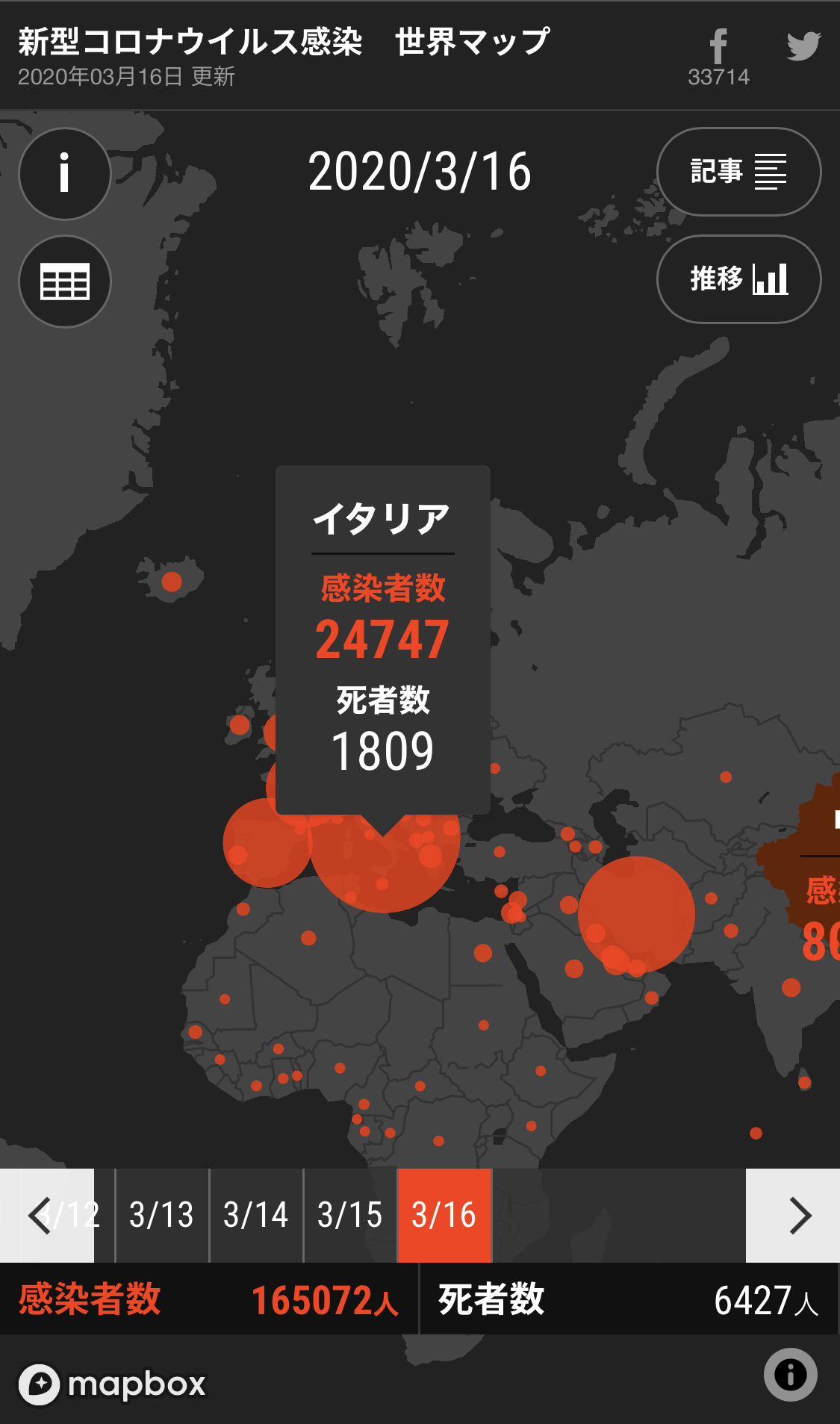The image size is (840, 1424).
Task: Share the map on Twitter
Action: coord(803,46)
